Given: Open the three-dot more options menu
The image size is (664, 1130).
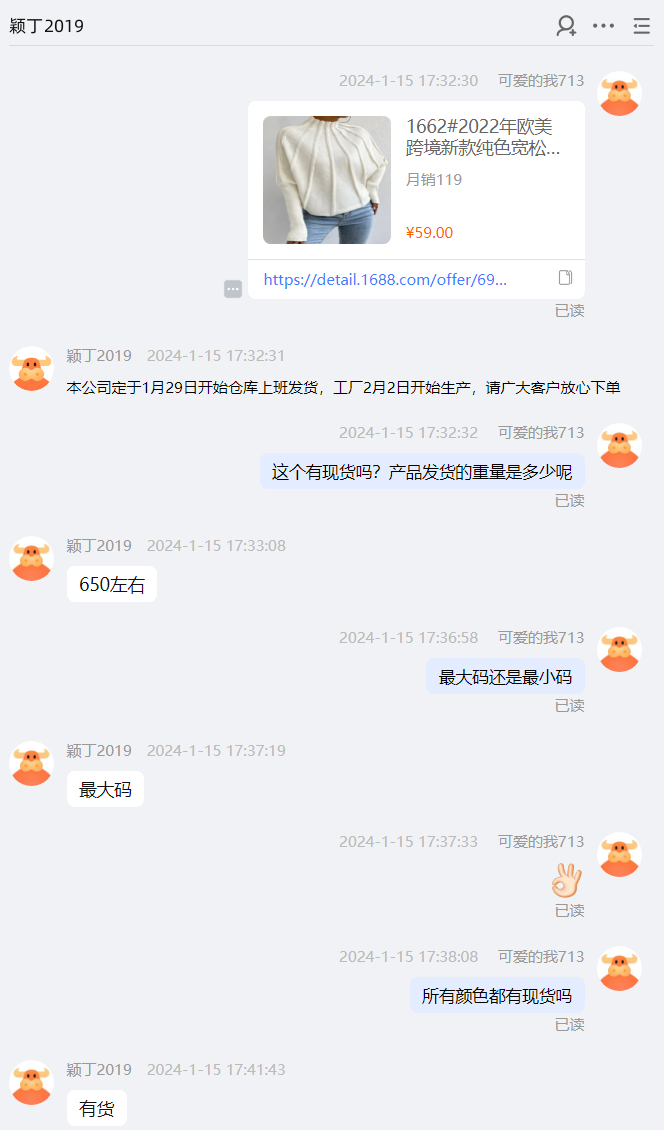Looking at the screenshot, I should [603, 26].
